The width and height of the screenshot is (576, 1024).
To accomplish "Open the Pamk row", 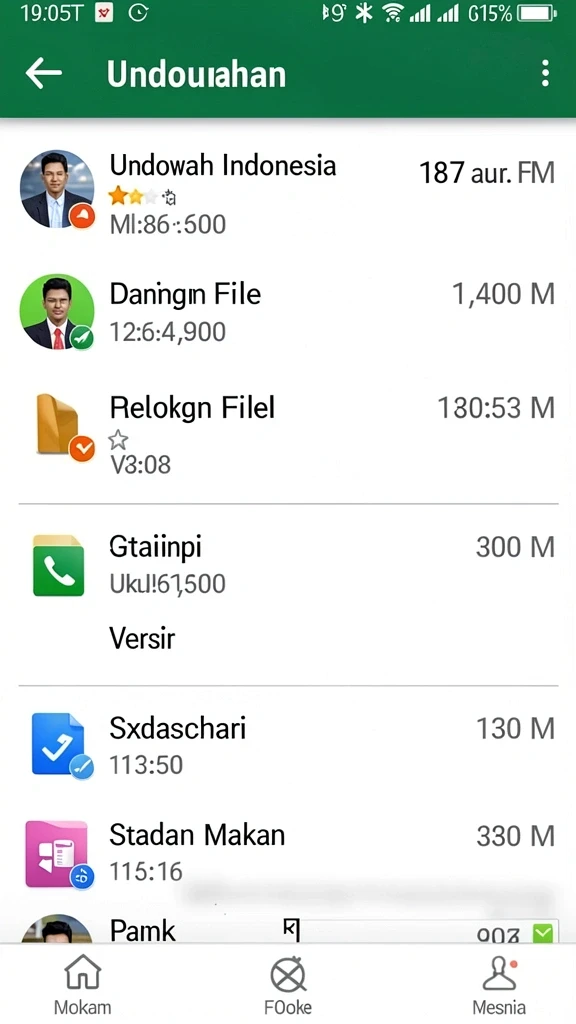I will coord(288,927).
